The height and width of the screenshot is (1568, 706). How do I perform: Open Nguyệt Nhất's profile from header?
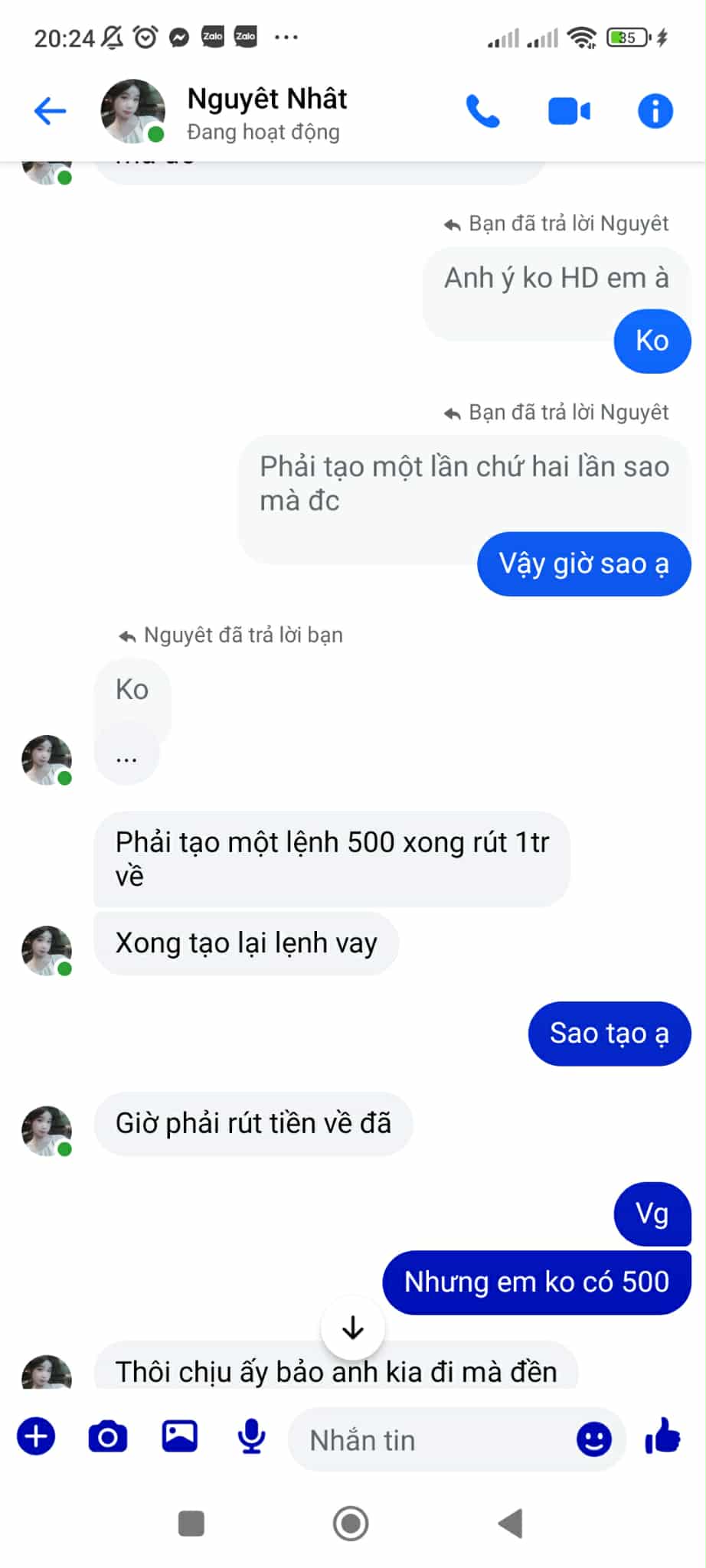(266, 113)
